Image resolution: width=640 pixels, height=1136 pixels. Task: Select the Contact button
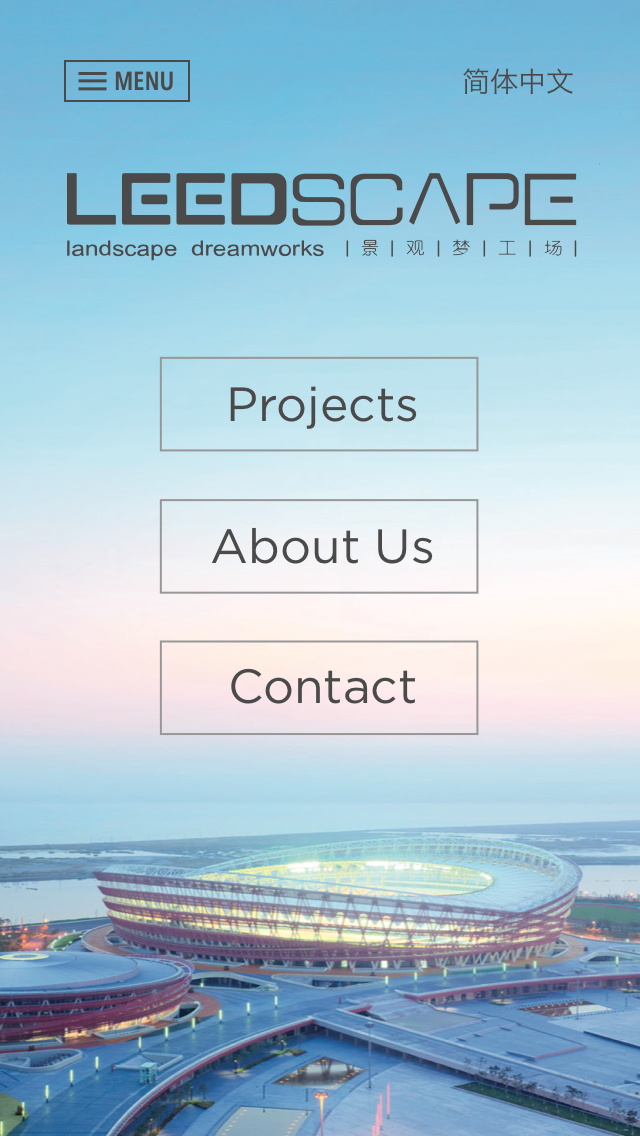319,688
